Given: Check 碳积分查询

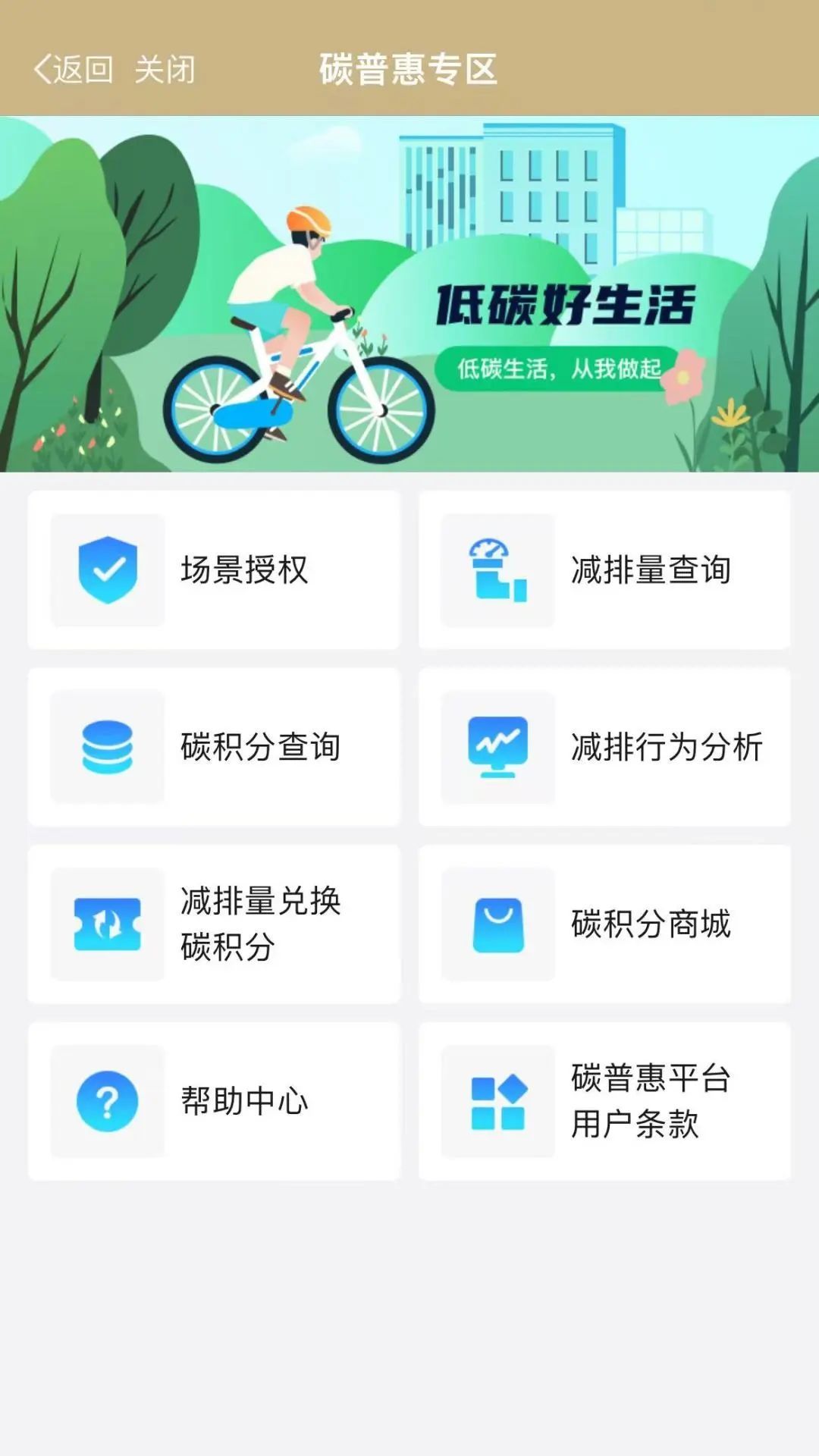Looking at the screenshot, I should [x=214, y=747].
